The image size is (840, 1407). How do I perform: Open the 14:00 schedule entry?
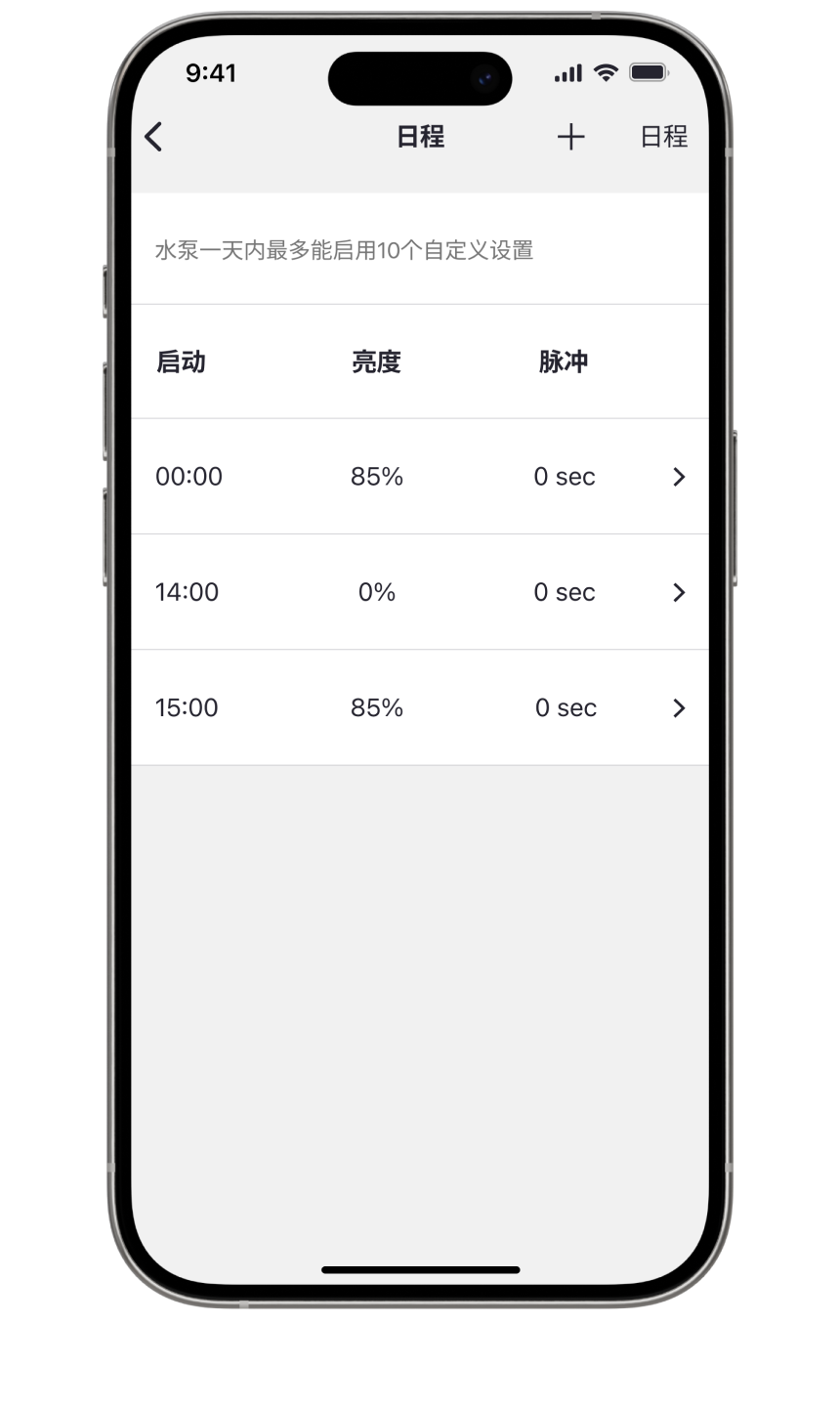tap(420, 592)
